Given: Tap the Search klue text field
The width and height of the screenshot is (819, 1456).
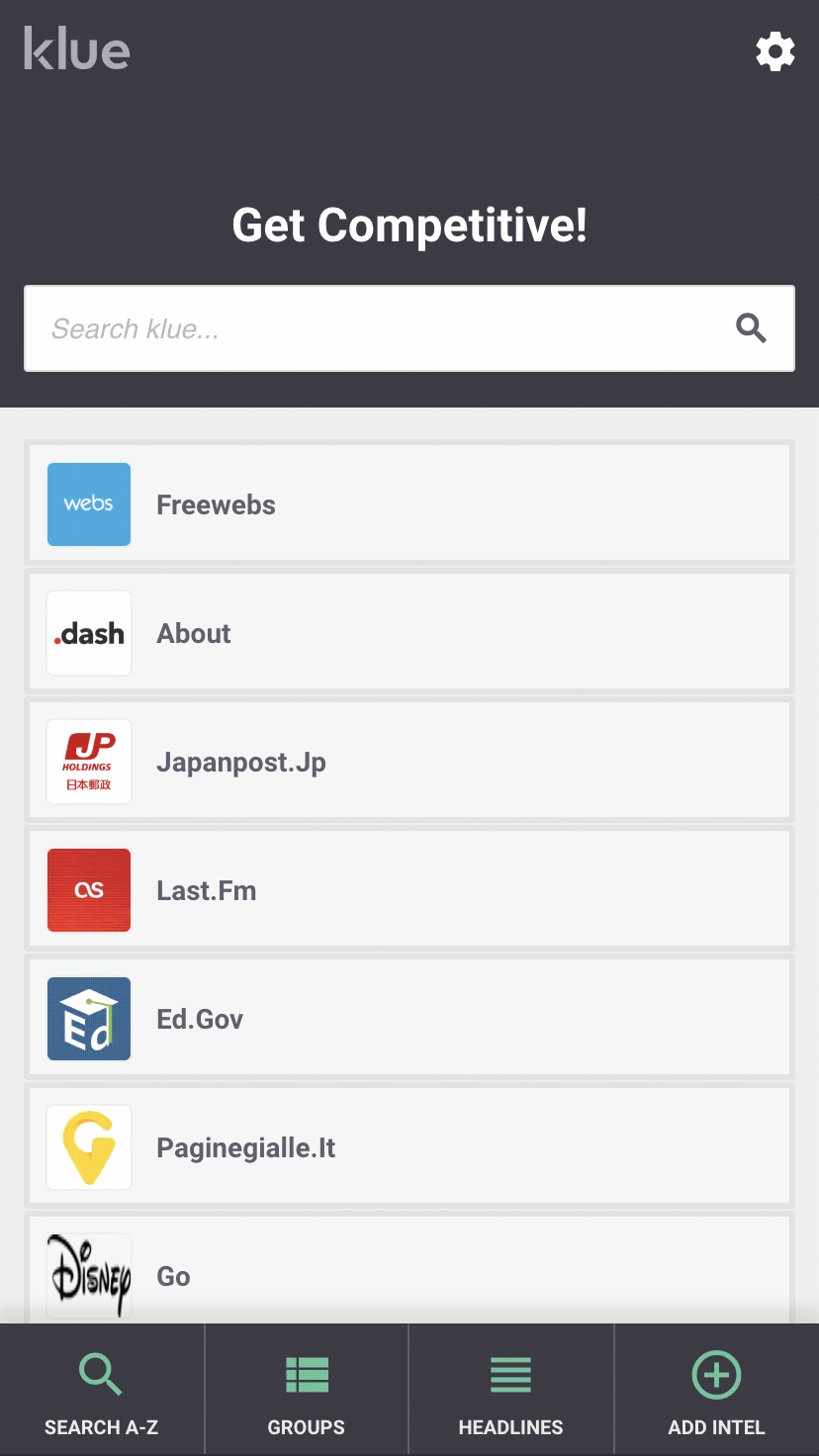Looking at the screenshot, I should [x=376, y=328].
